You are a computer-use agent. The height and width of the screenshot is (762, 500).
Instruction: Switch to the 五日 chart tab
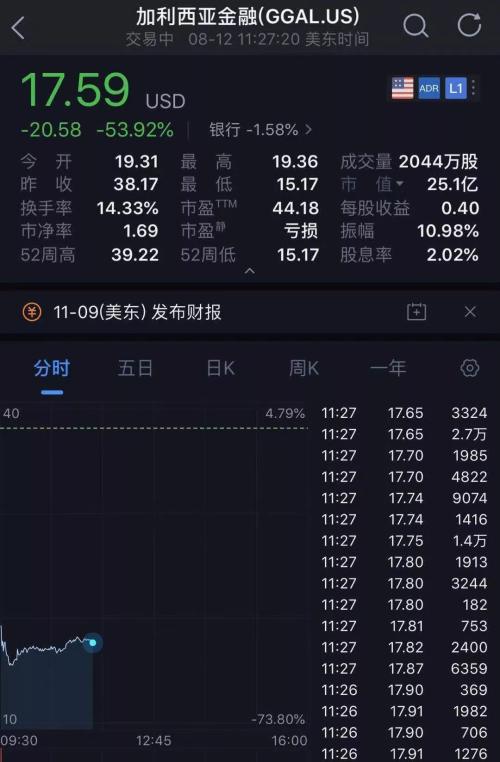click(135, 368)
